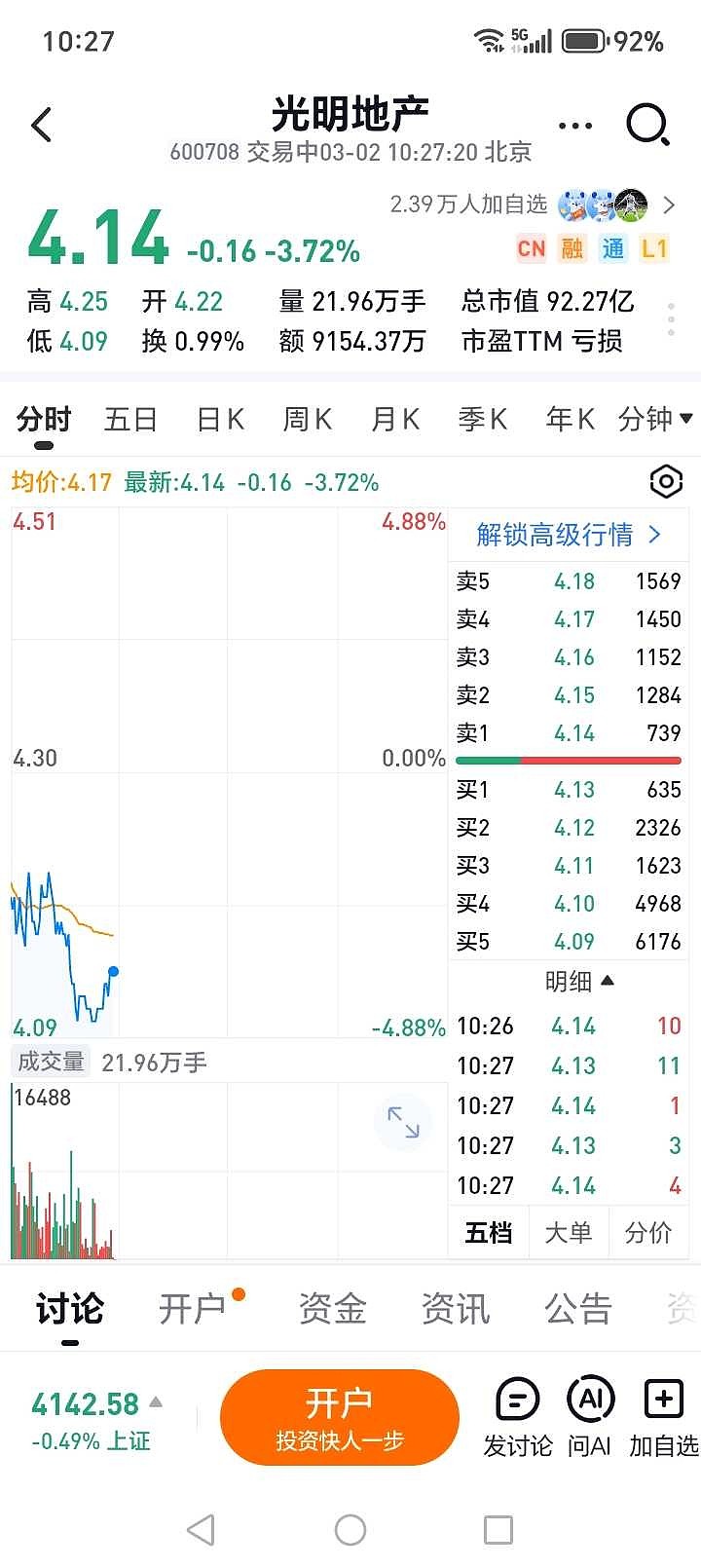The image size is (701, 1568).
Task: Open chart settings with the gear icon
Action: click(665, 481)
